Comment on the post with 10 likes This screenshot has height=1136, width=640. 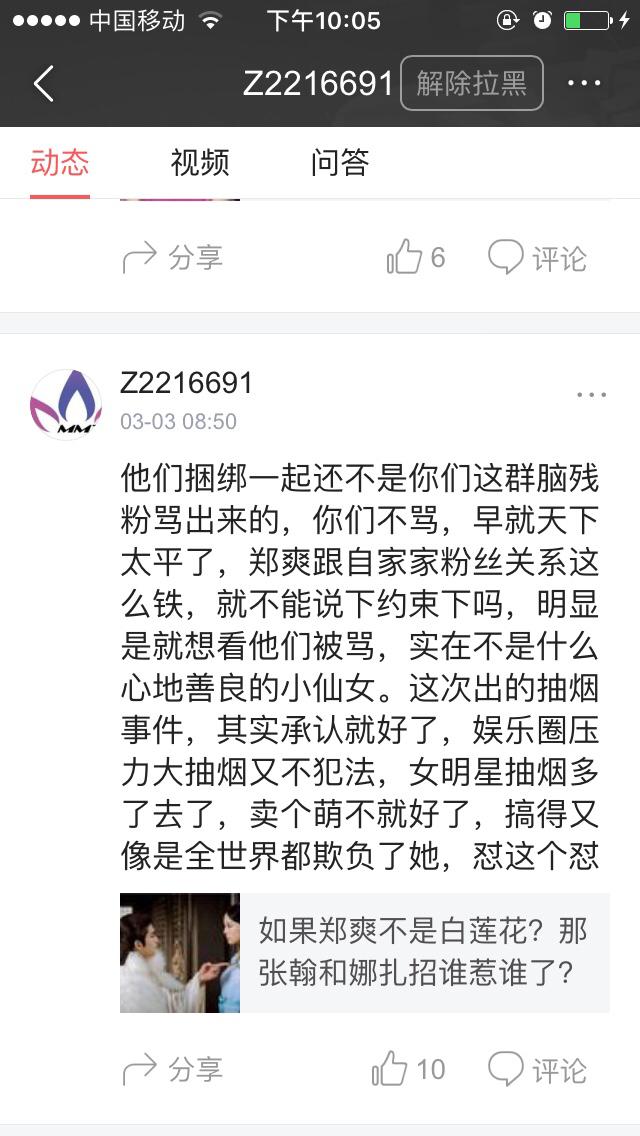537,1070
